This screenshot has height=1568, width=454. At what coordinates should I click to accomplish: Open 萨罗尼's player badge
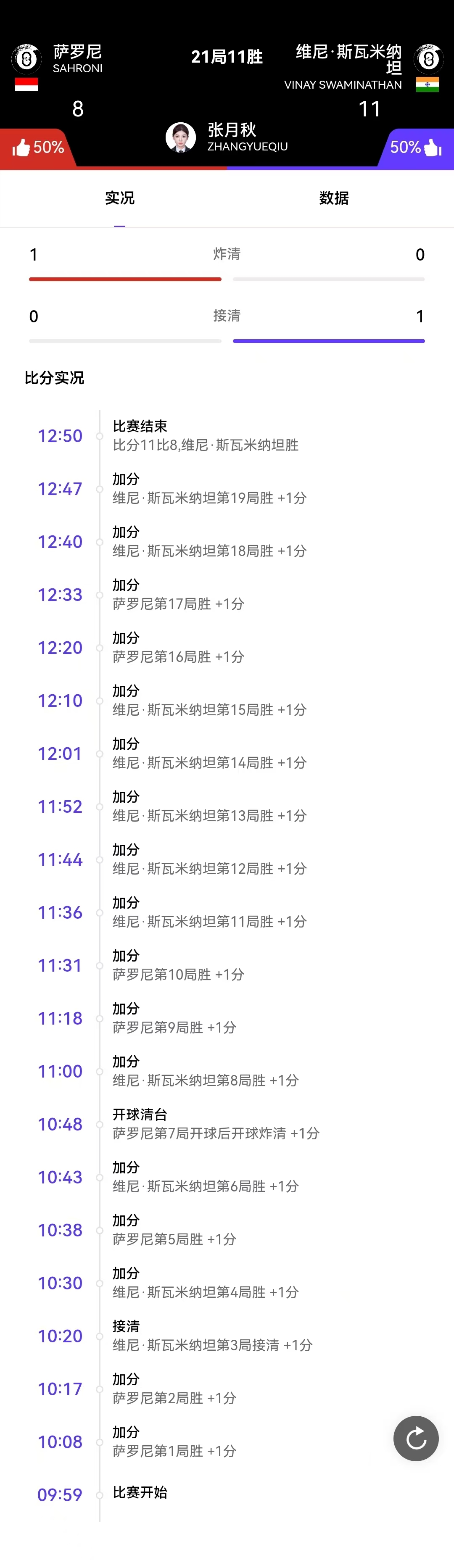click(26, 59)
